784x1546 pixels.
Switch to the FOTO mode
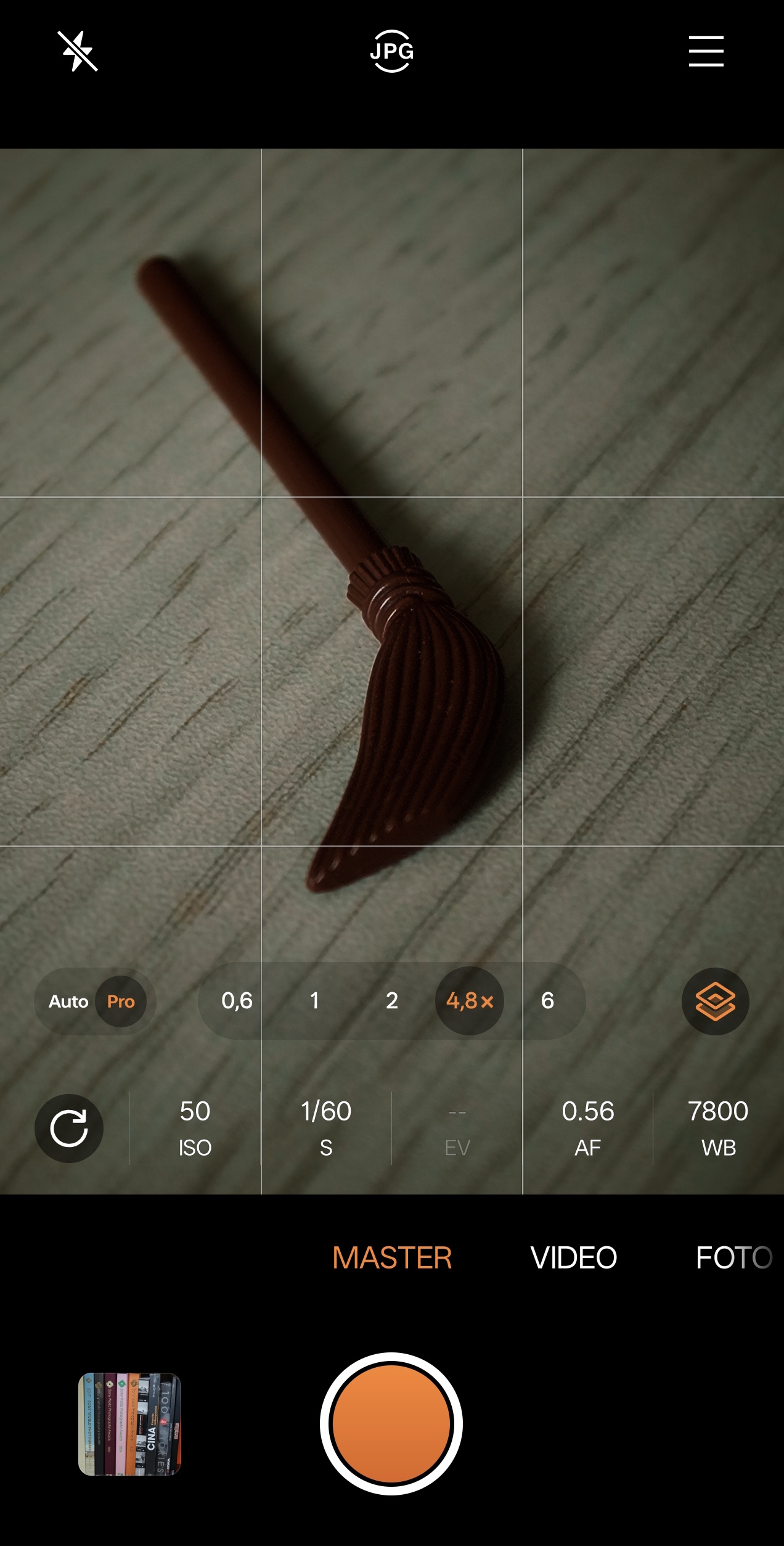(x=733, y=1257)
